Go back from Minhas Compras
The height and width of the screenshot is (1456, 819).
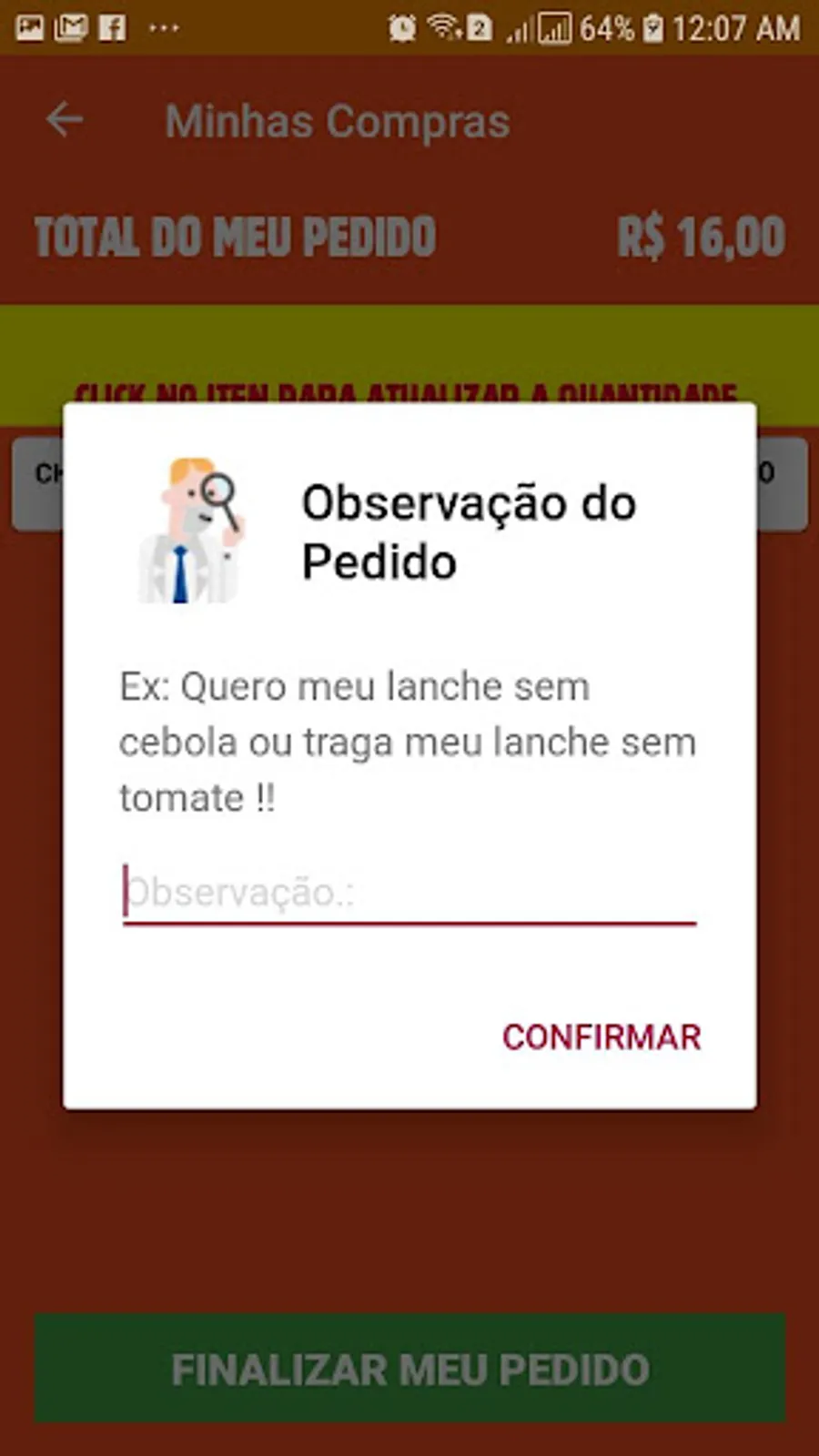tap(65, 120)
